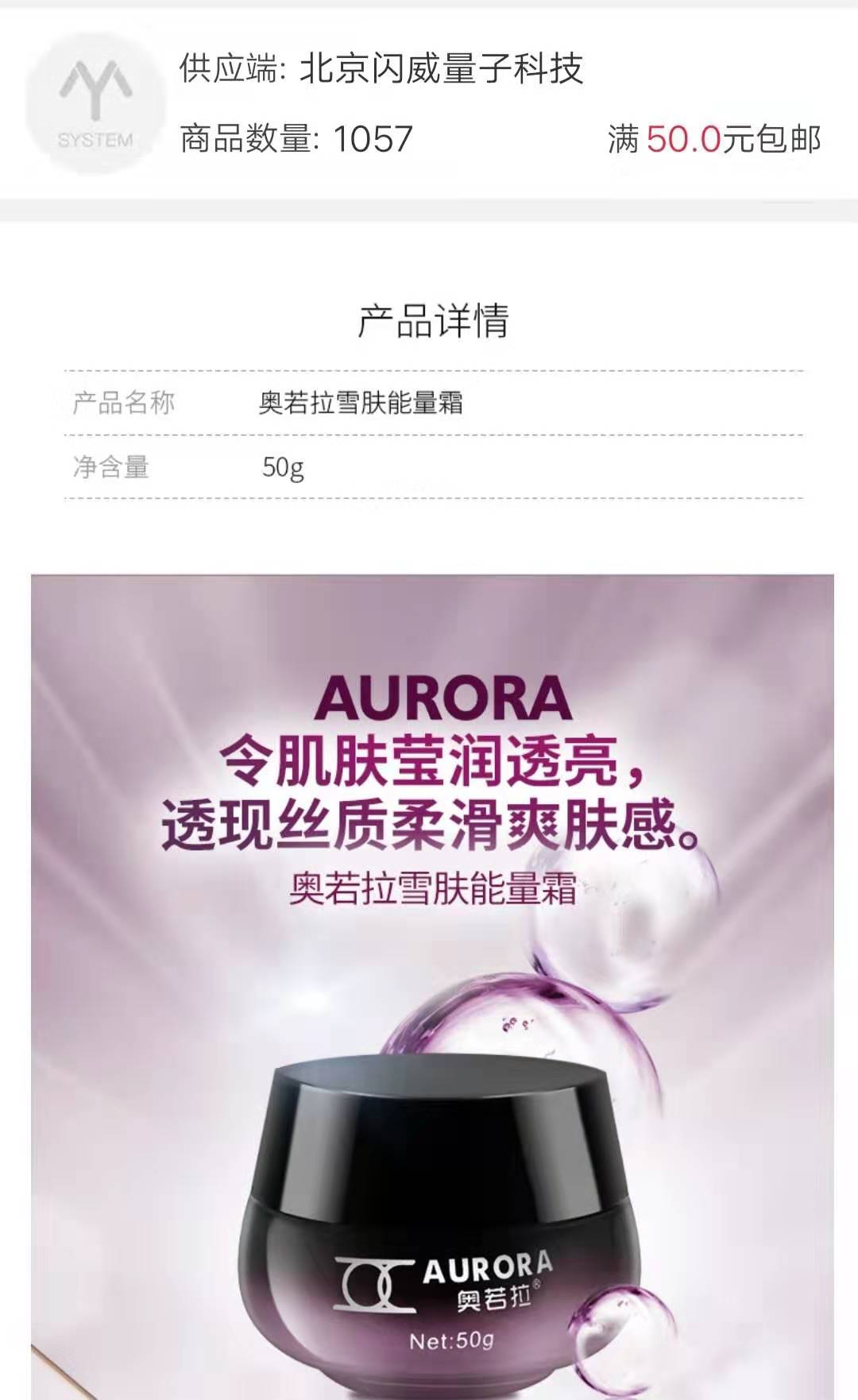
Task: Open the AURORA 奥若拉雪肤能量霜 detail image
Action: pos(433,987)
